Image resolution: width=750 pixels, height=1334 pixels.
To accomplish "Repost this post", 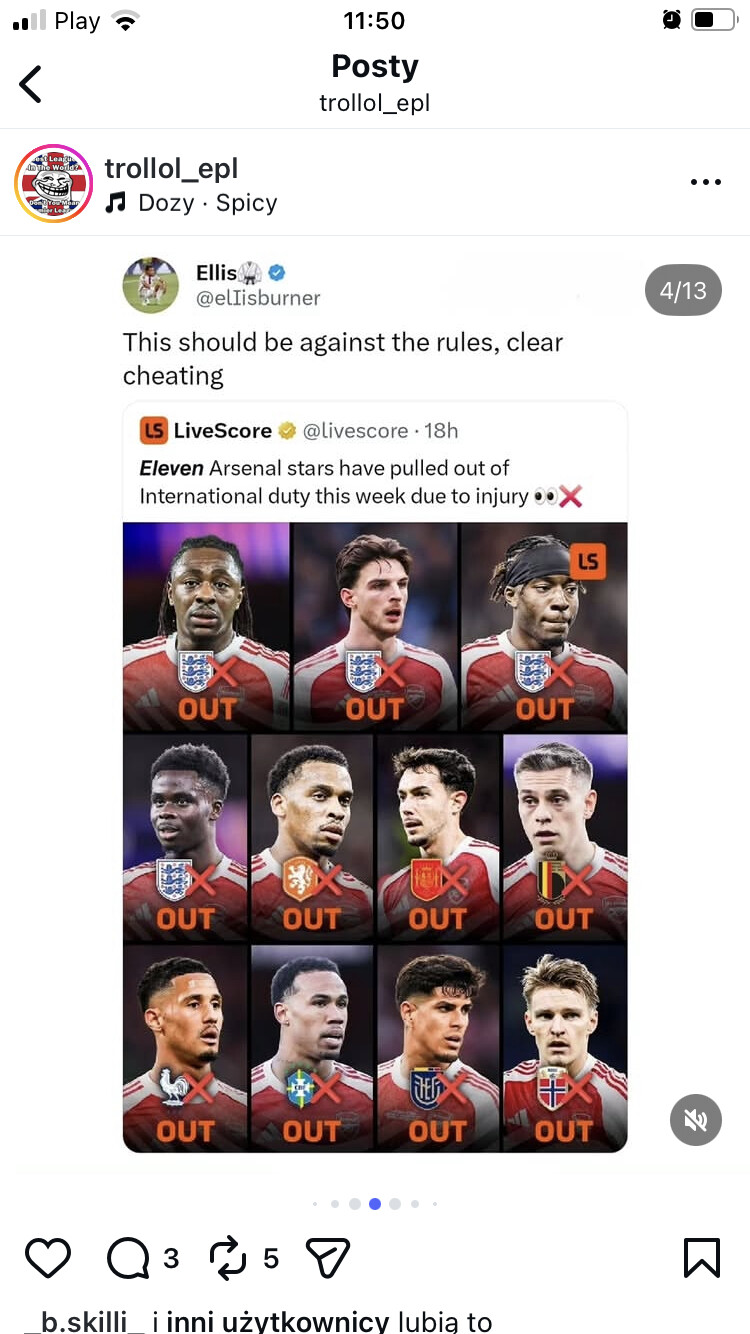I will pos(228,1257).
